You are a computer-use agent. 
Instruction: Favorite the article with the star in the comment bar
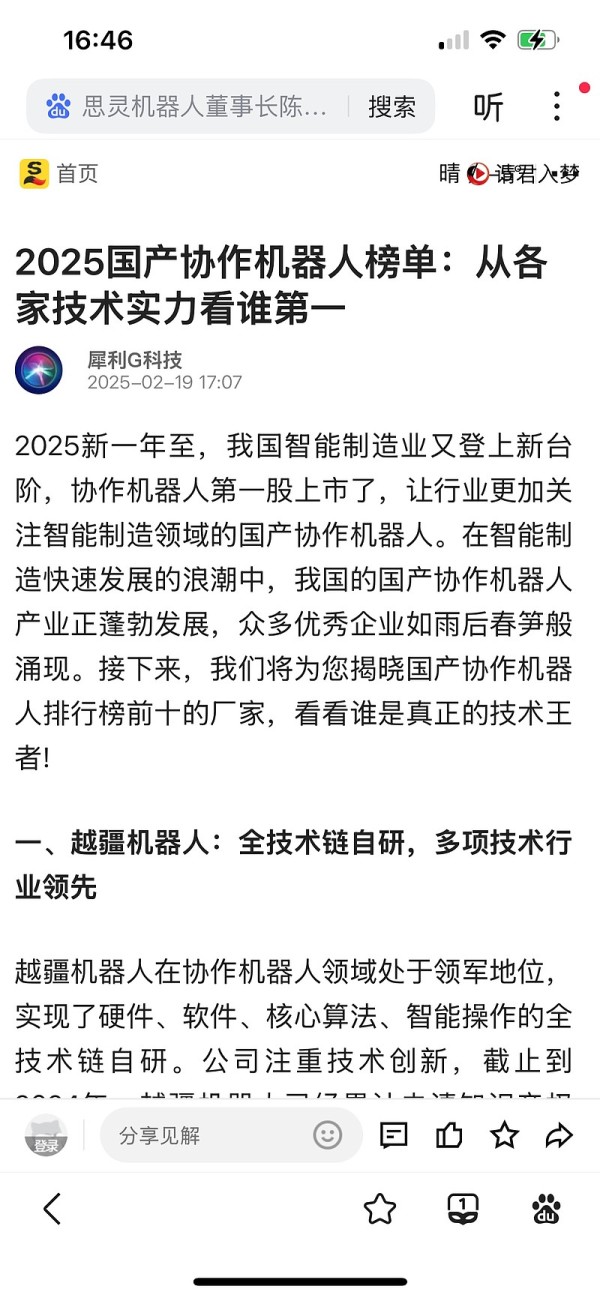(504, 1135)
